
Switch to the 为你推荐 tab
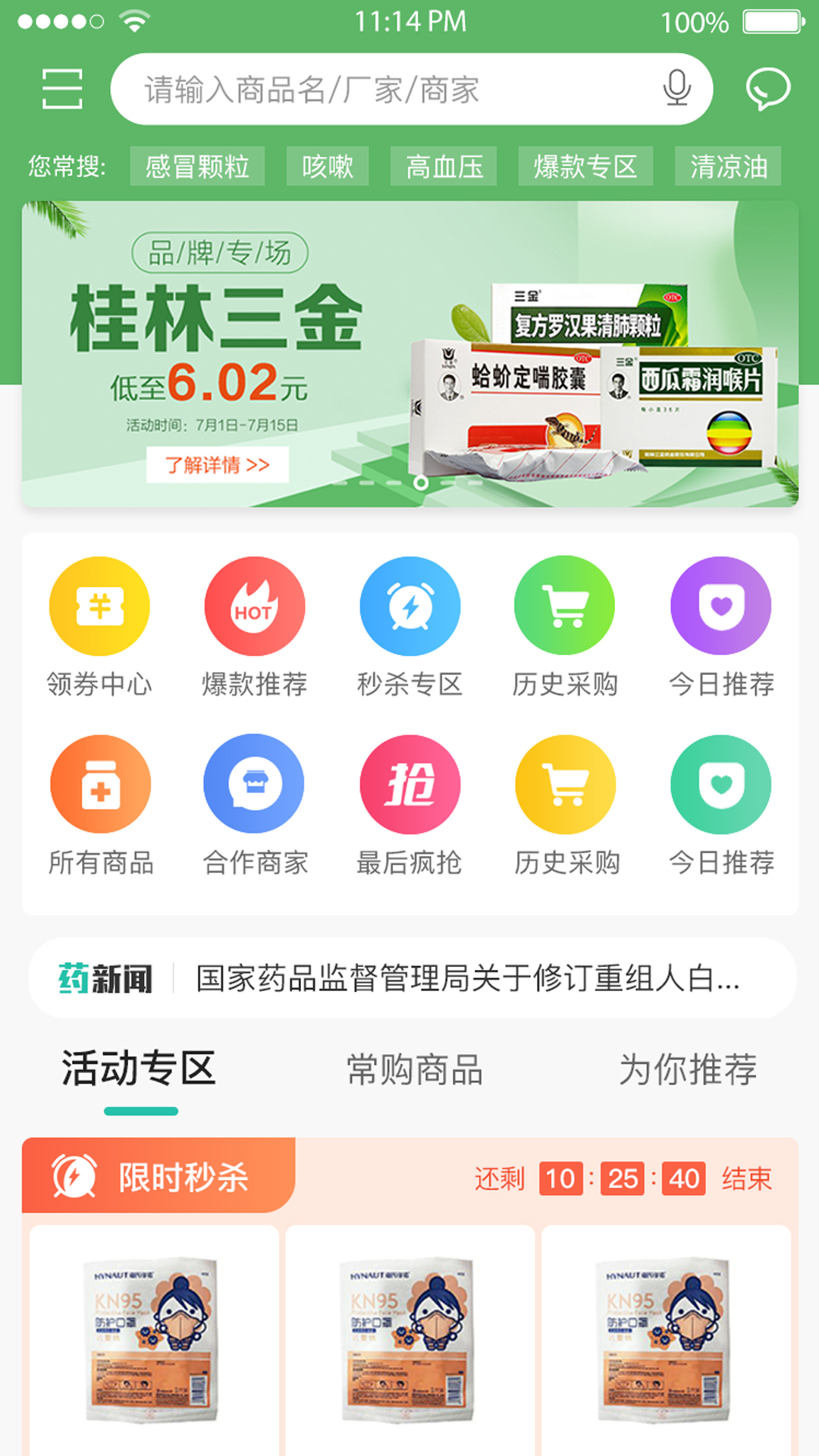click(x=688, y=1069)
